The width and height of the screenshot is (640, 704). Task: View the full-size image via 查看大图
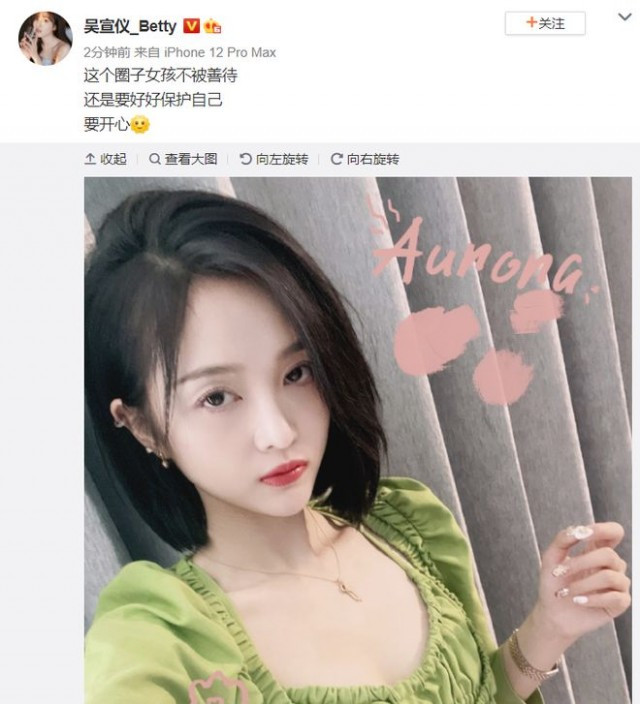183,159
